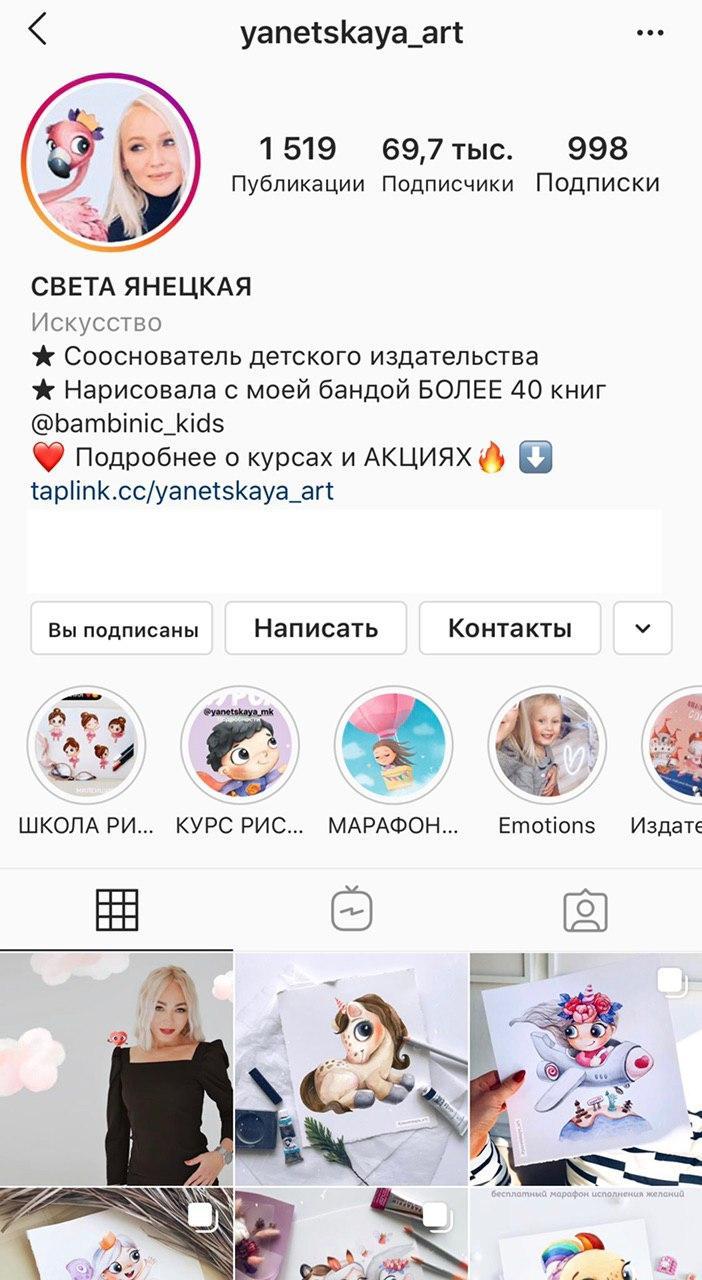702x1280 pixels.
Task: Open the post with the woman in black dress
Action: (116, 1068)
